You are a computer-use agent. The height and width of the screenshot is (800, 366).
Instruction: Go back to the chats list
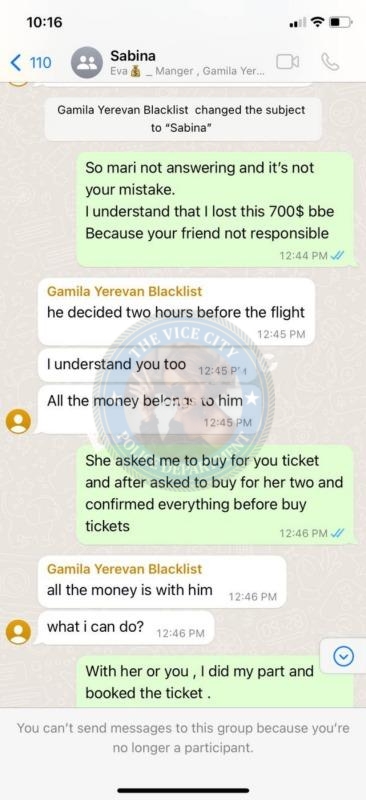coord(30,63)
